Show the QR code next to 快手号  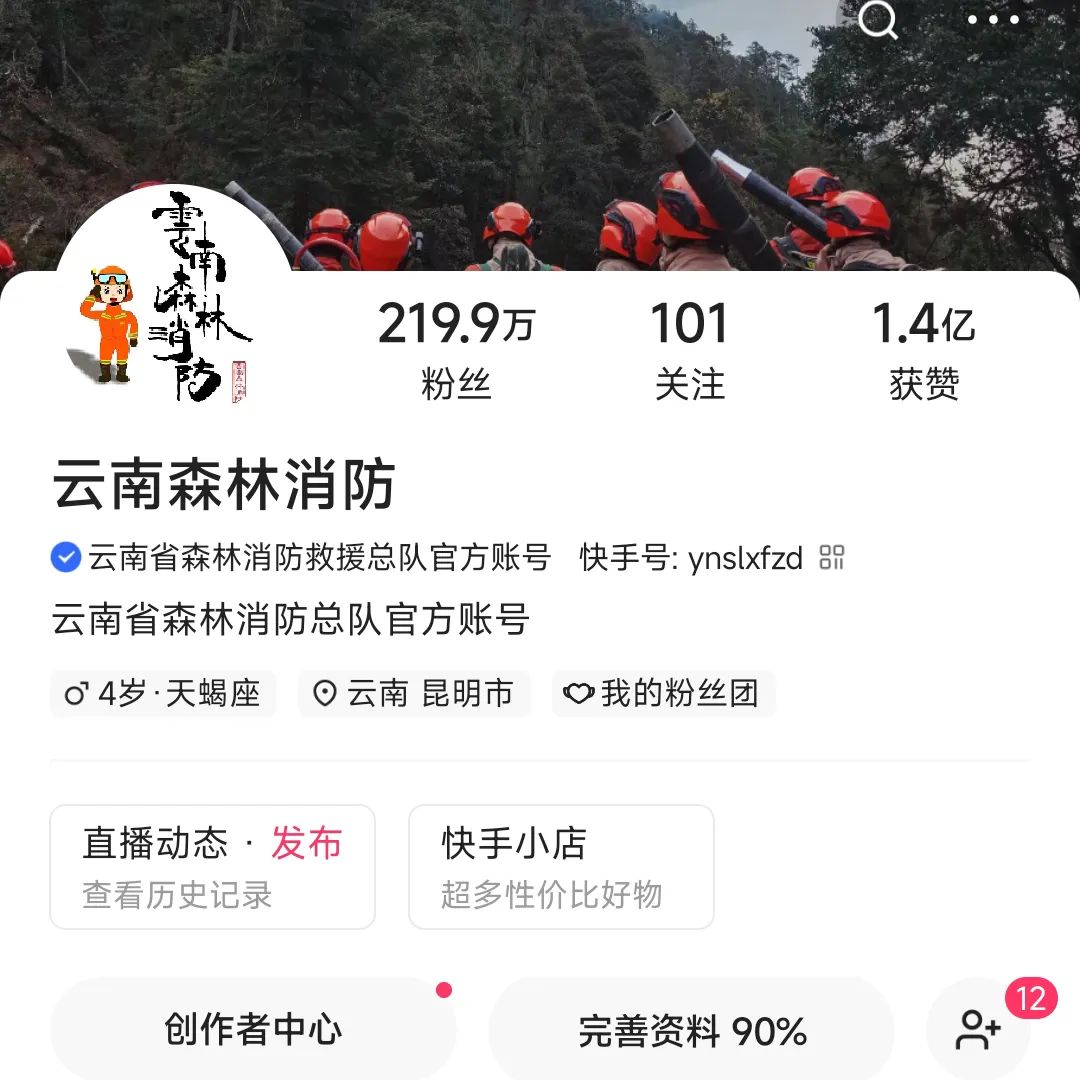tap(832, 557)
